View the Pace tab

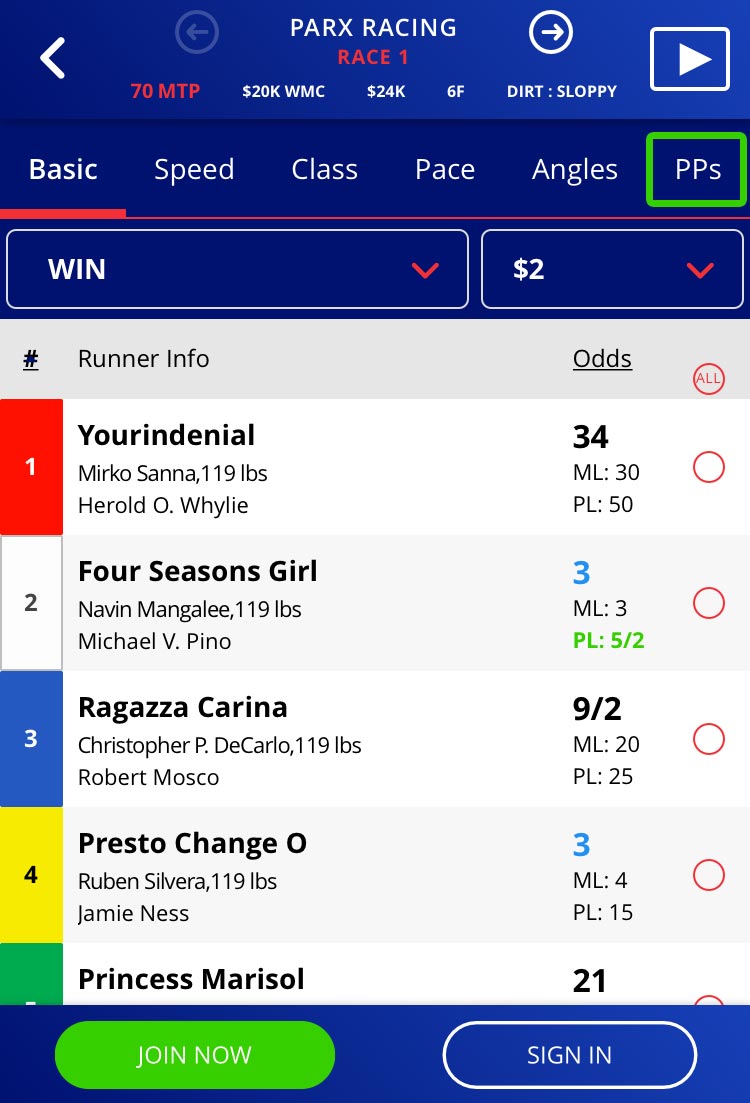click(445, 169)
